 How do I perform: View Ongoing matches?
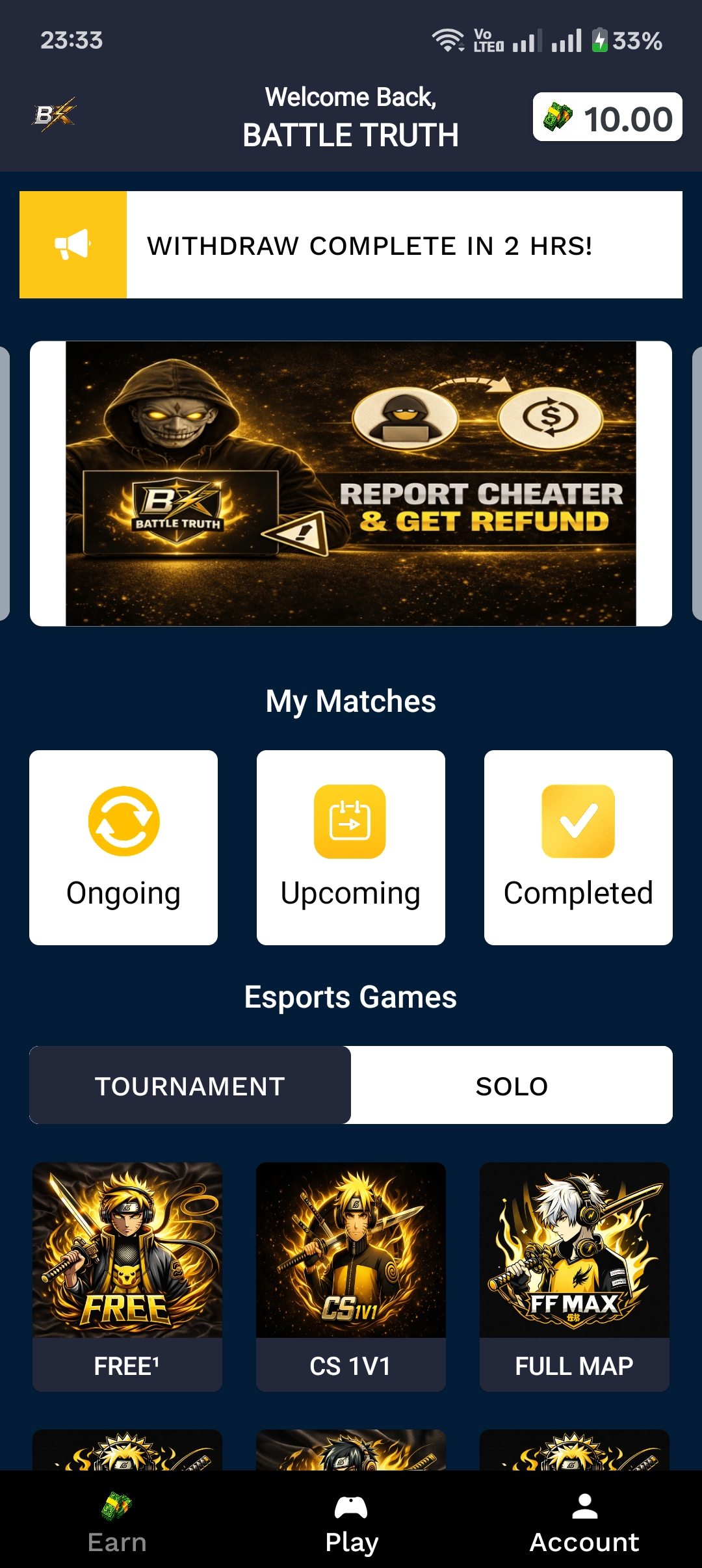[x=123, y=847]
